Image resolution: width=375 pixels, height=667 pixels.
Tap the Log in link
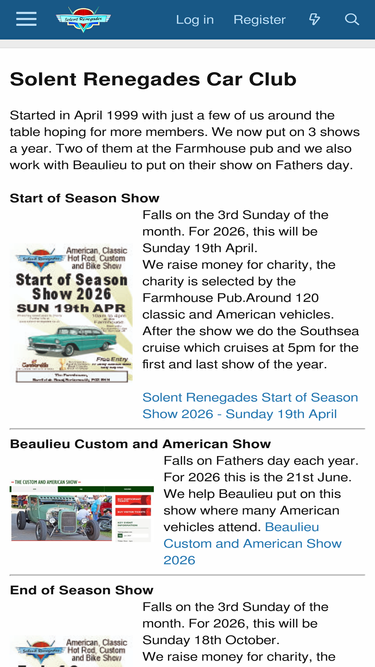195,20
